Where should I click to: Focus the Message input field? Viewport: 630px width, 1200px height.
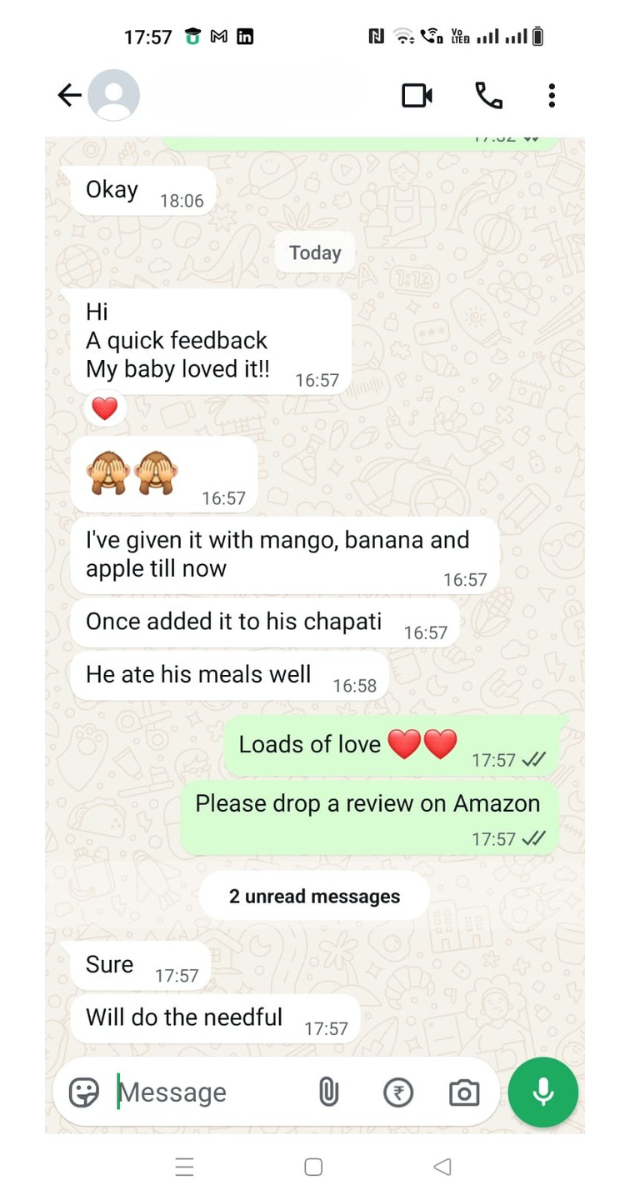(x=200, y=1092)
